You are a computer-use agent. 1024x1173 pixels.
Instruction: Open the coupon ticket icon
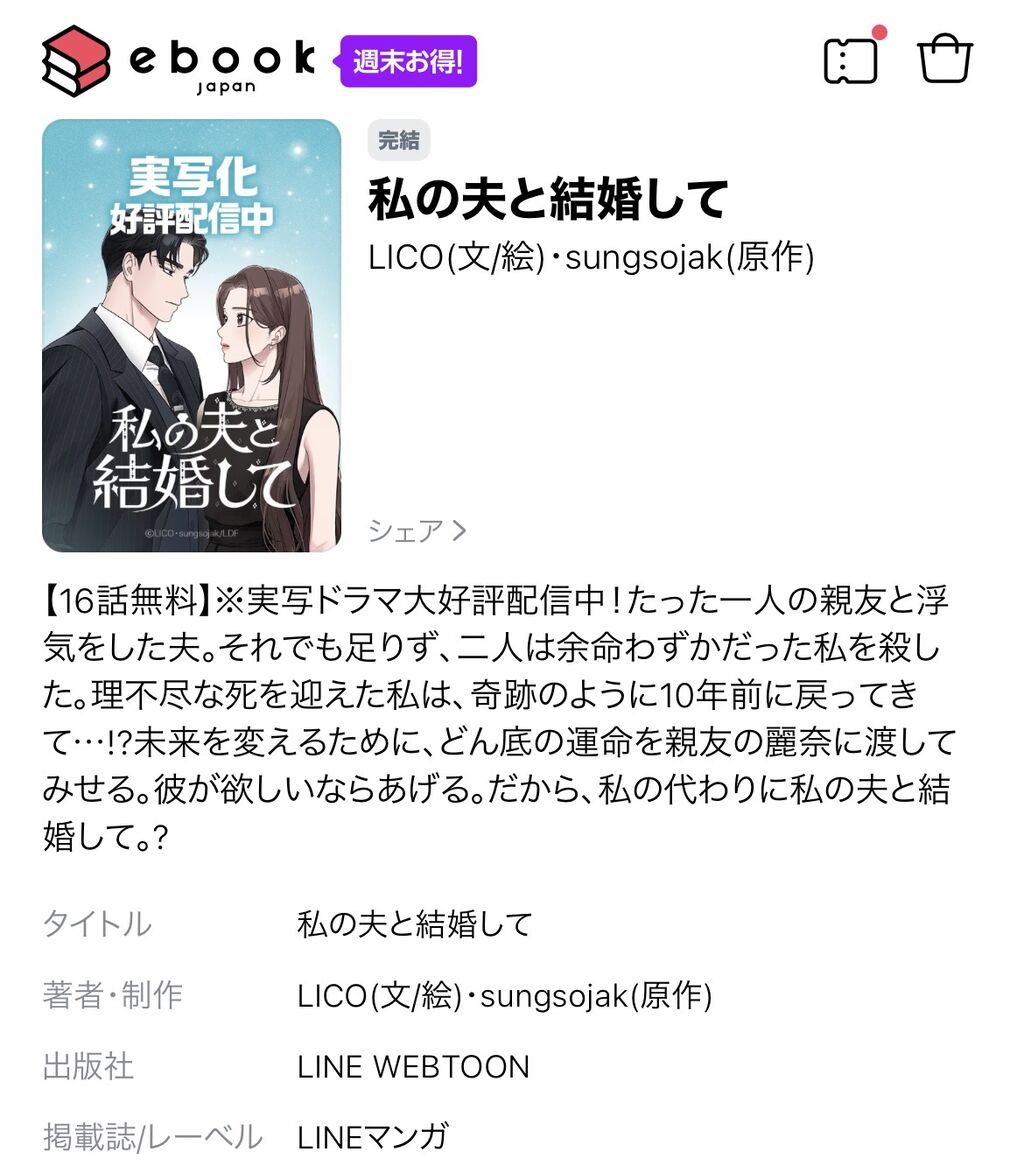(x=851, y=61)
